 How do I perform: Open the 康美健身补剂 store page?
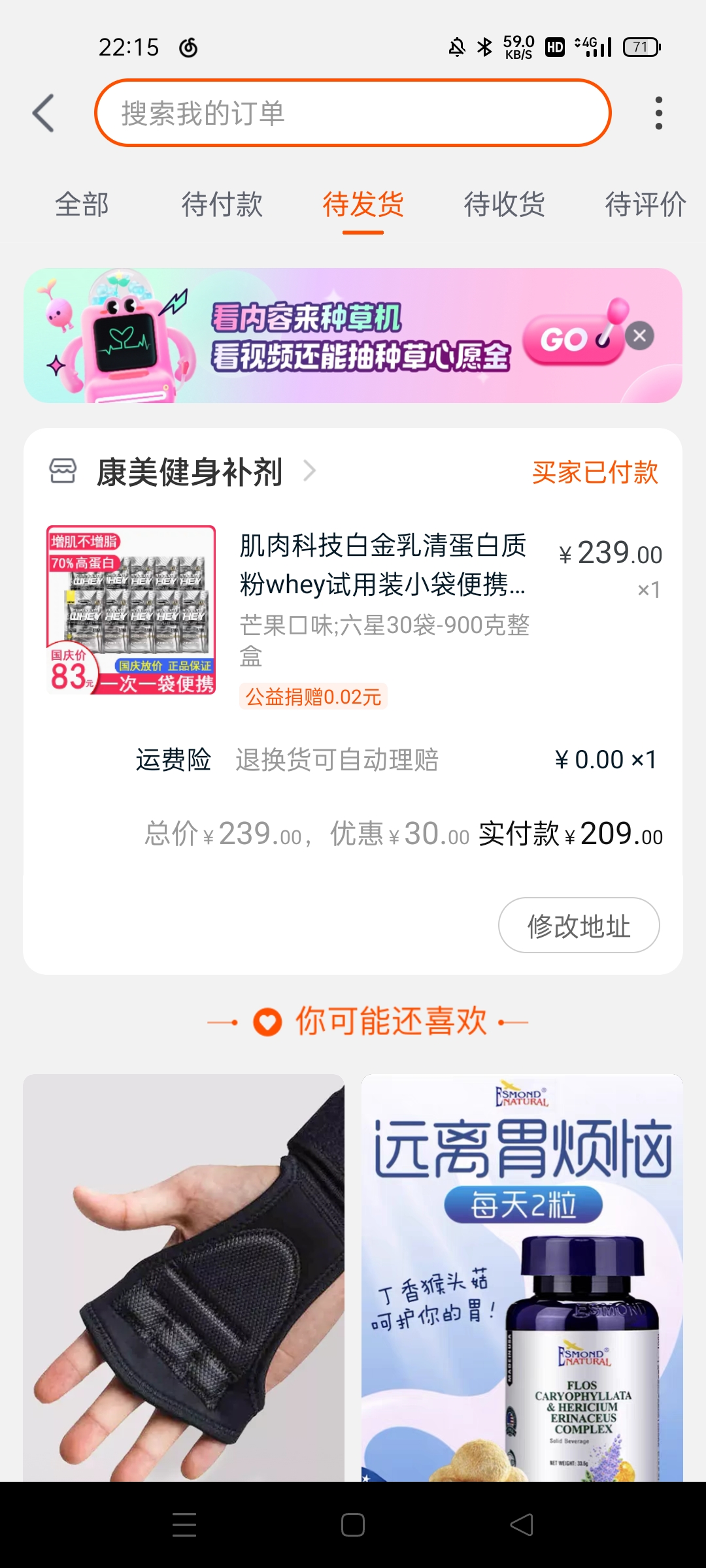(x=190, y=472)
